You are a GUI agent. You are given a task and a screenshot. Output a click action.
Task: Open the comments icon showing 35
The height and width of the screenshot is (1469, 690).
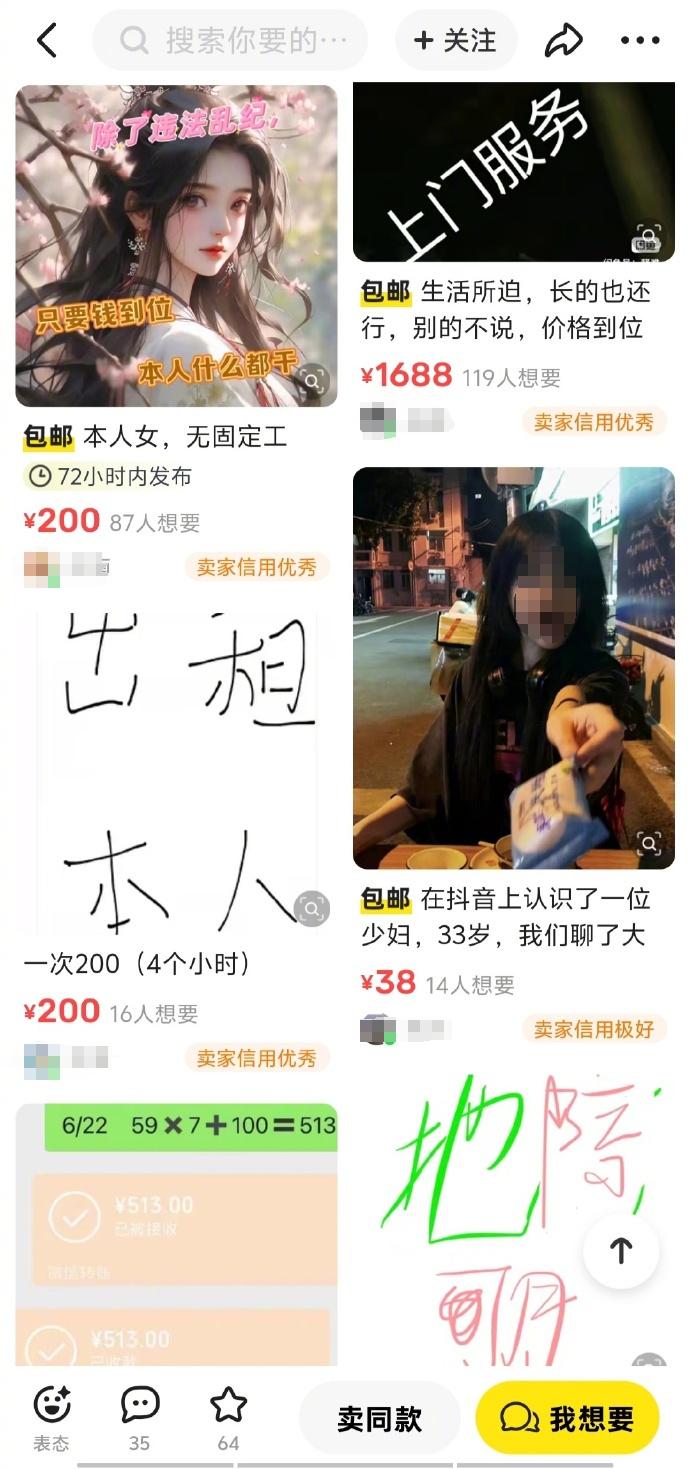pos(140,1417)
